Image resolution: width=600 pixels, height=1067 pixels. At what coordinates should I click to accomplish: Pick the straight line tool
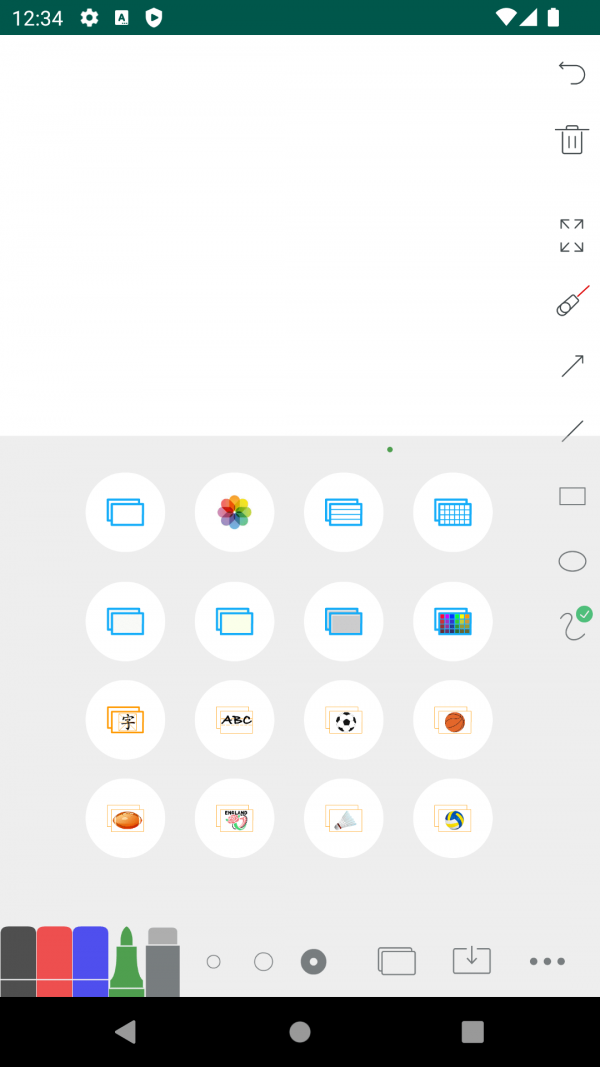coord(572,431)
